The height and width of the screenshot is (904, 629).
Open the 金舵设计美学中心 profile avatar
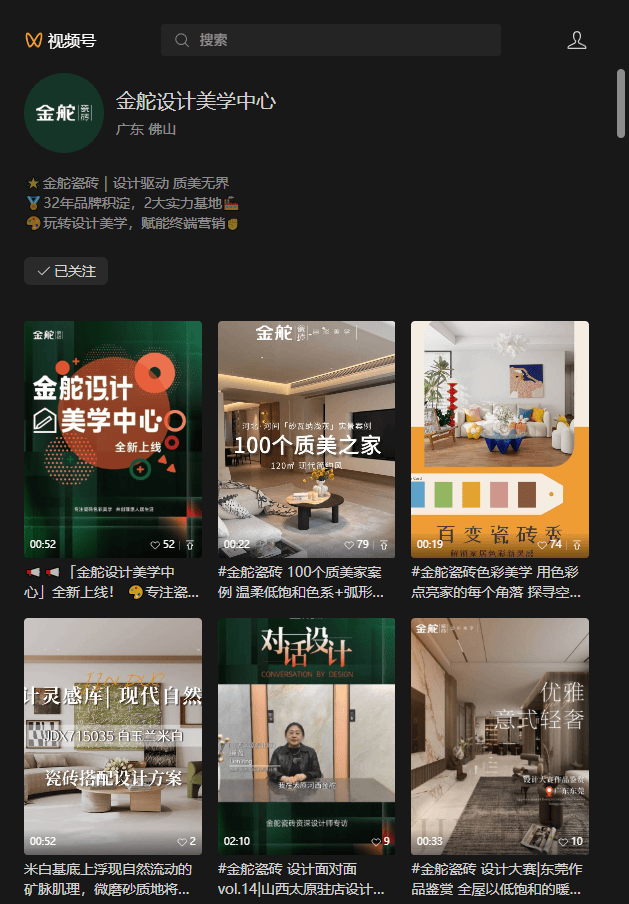point(64,113)
